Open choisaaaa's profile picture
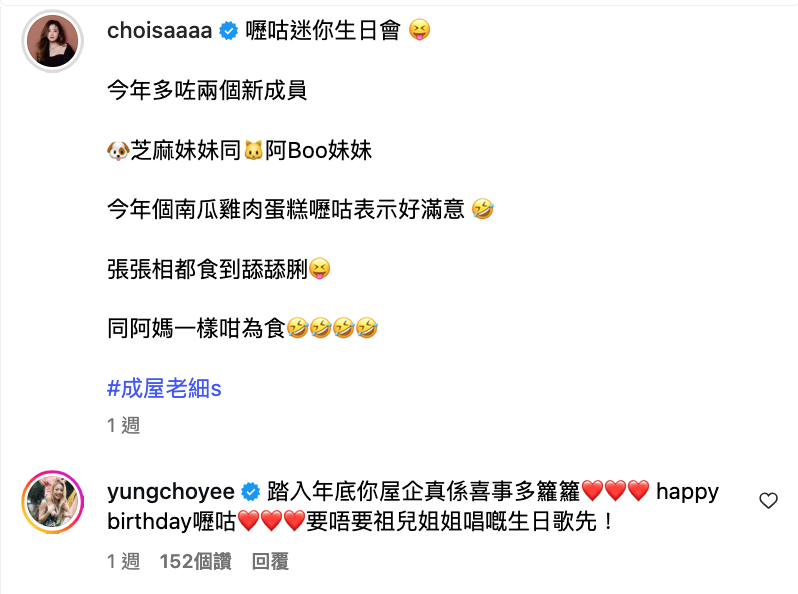The width and height of the screenshot is (798, 594). (51, 40)
